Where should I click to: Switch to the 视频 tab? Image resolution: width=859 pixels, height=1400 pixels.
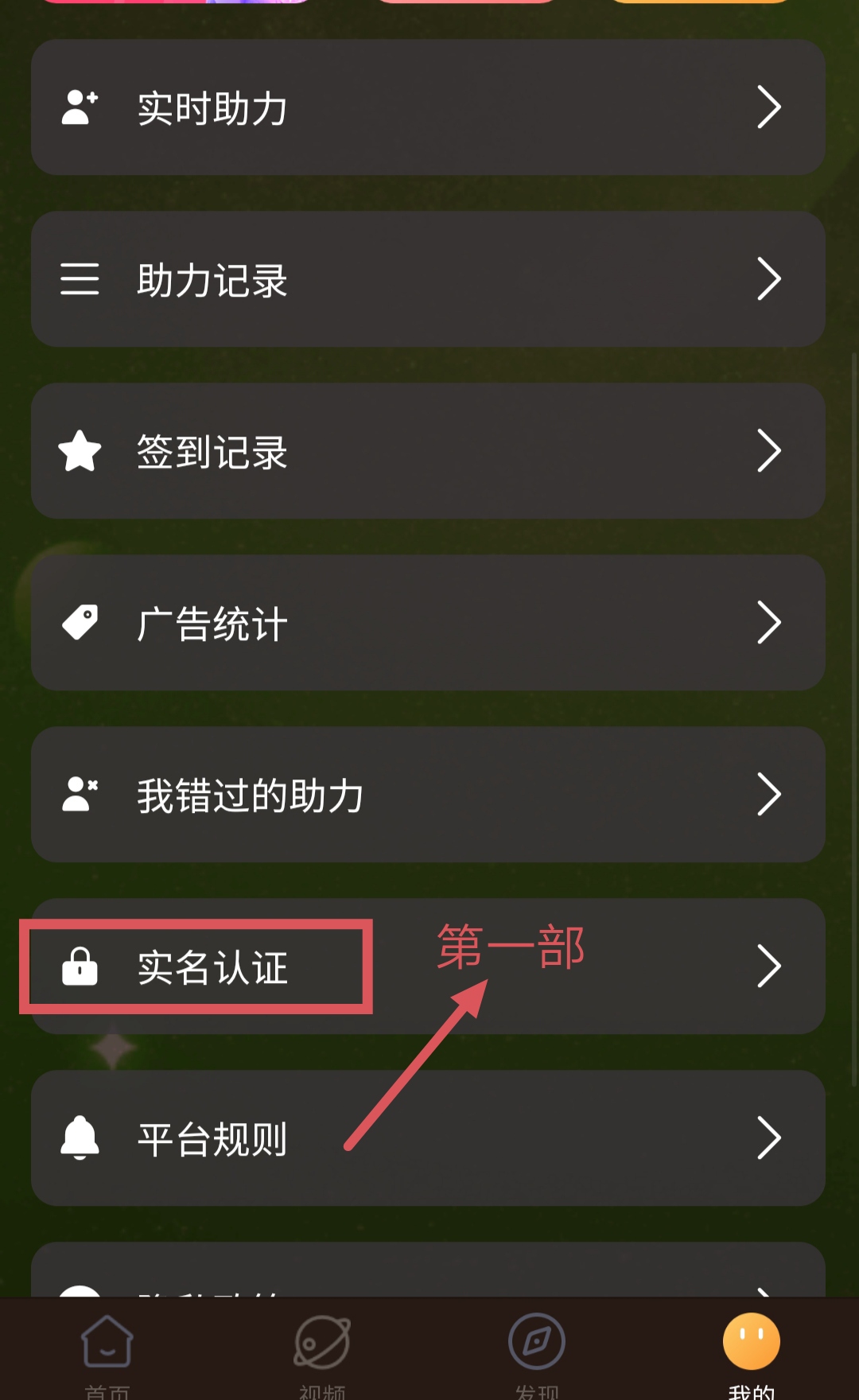pos(322,1352)
